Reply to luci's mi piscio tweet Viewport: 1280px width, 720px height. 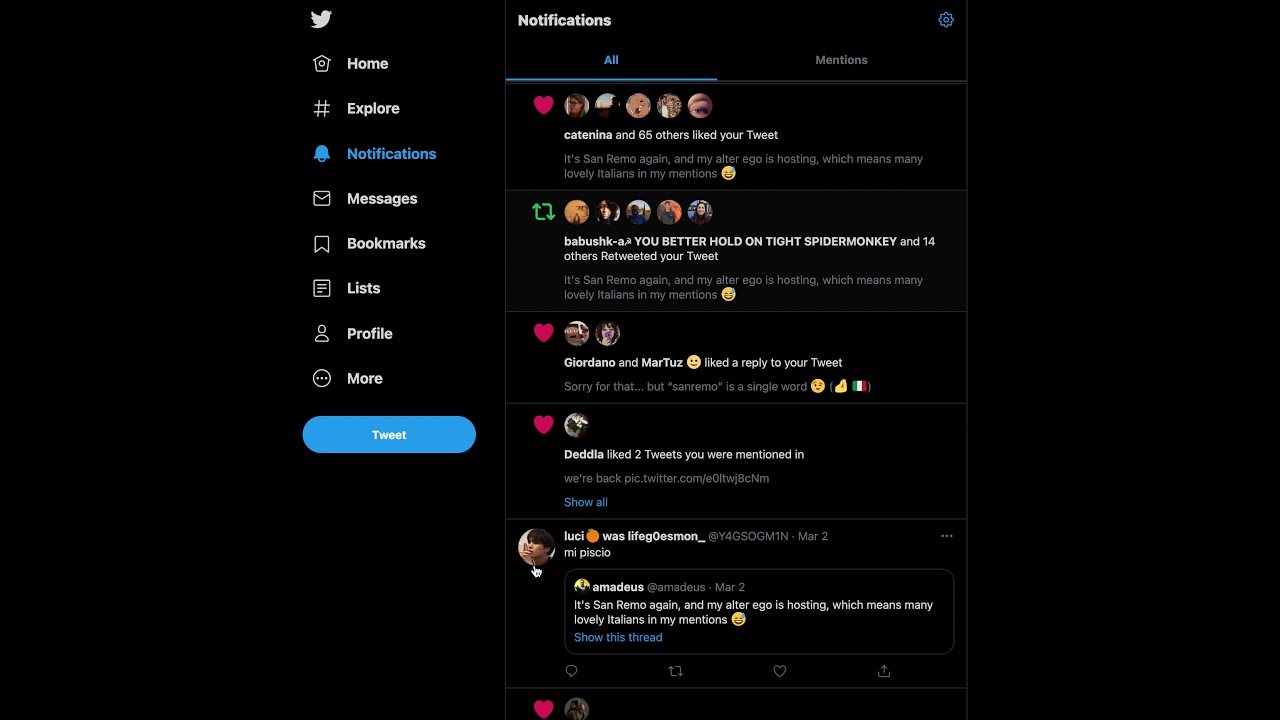[571, 672]
